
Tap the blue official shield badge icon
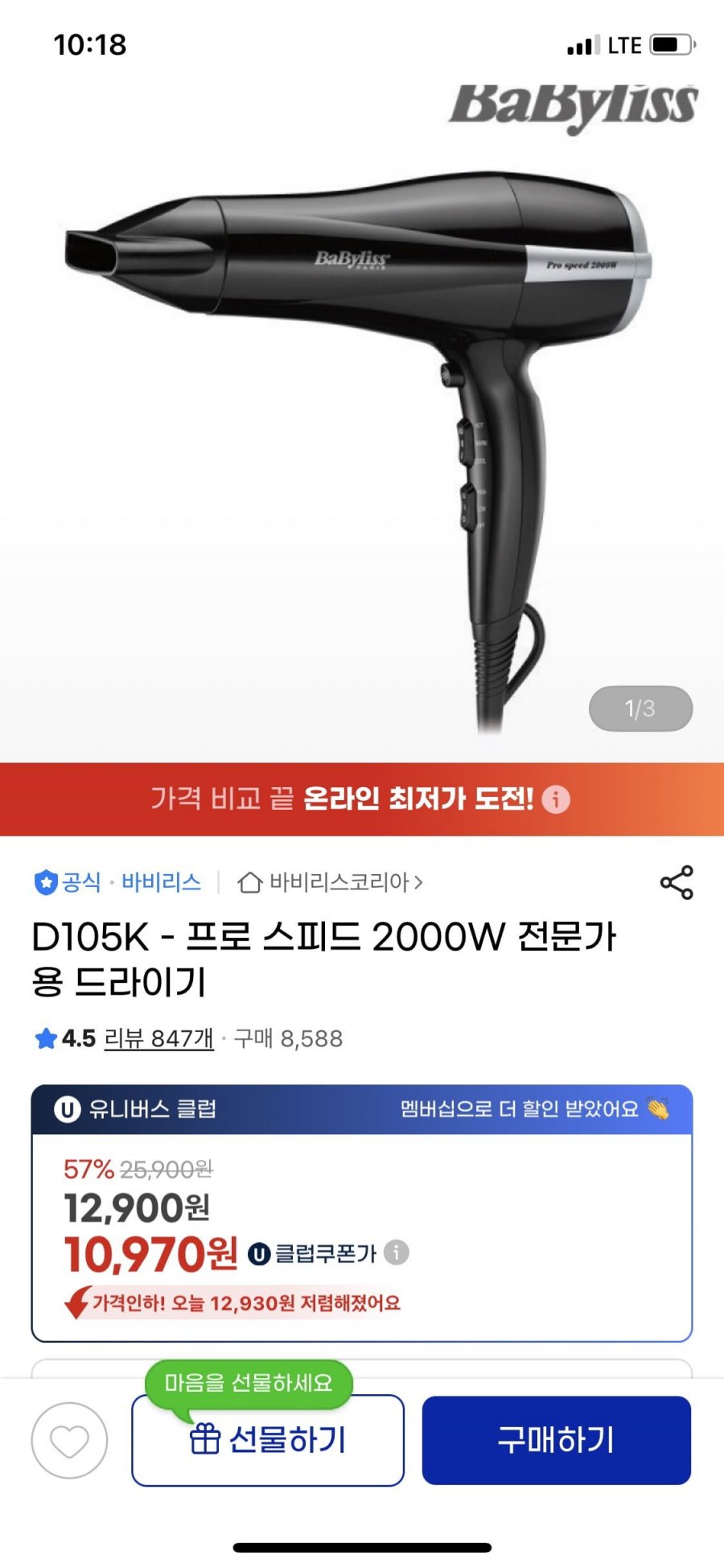coord(46,881)
